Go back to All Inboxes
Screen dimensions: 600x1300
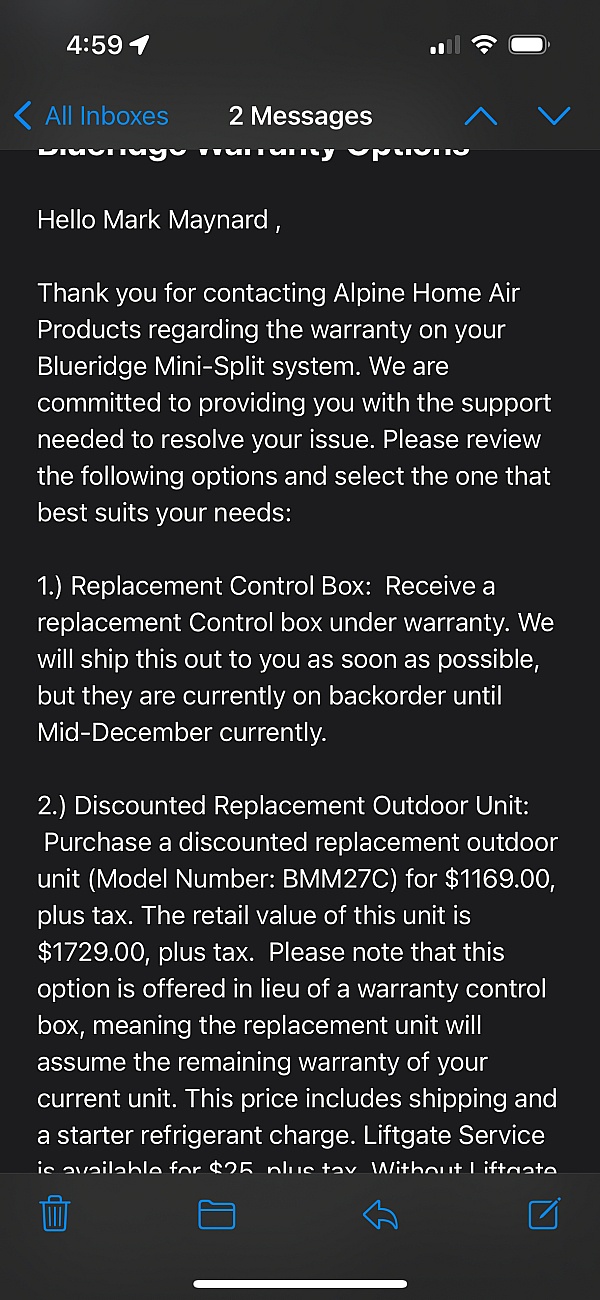tap(90, 116)
